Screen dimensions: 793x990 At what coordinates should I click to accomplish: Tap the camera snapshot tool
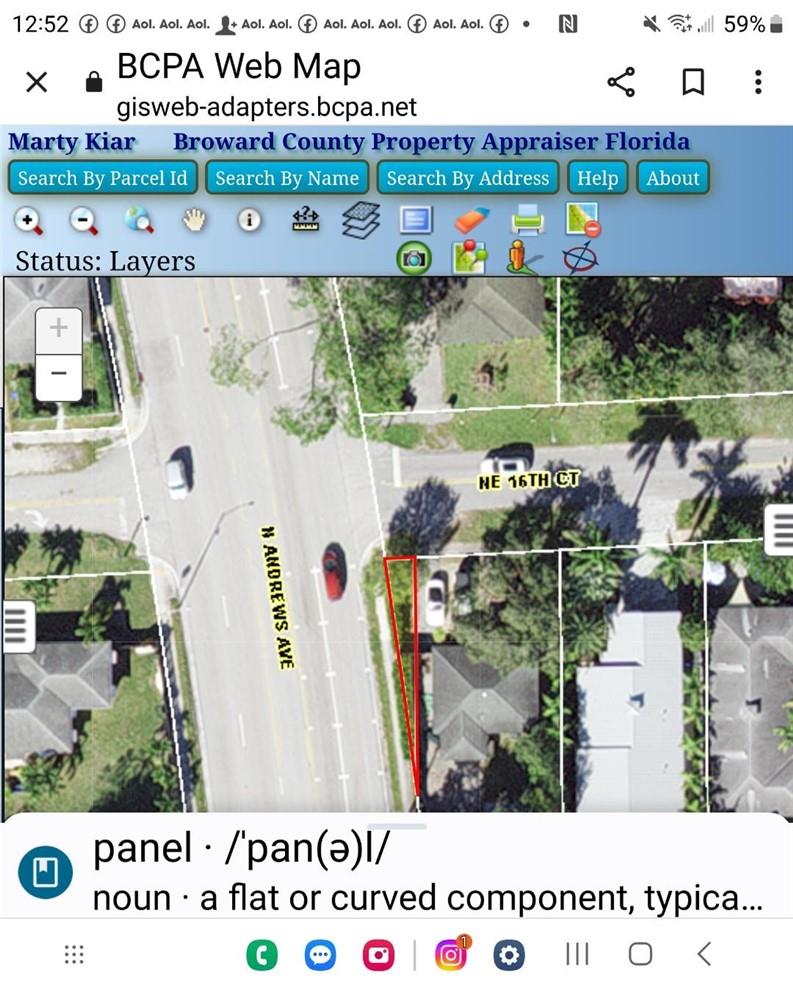point(413,258)
